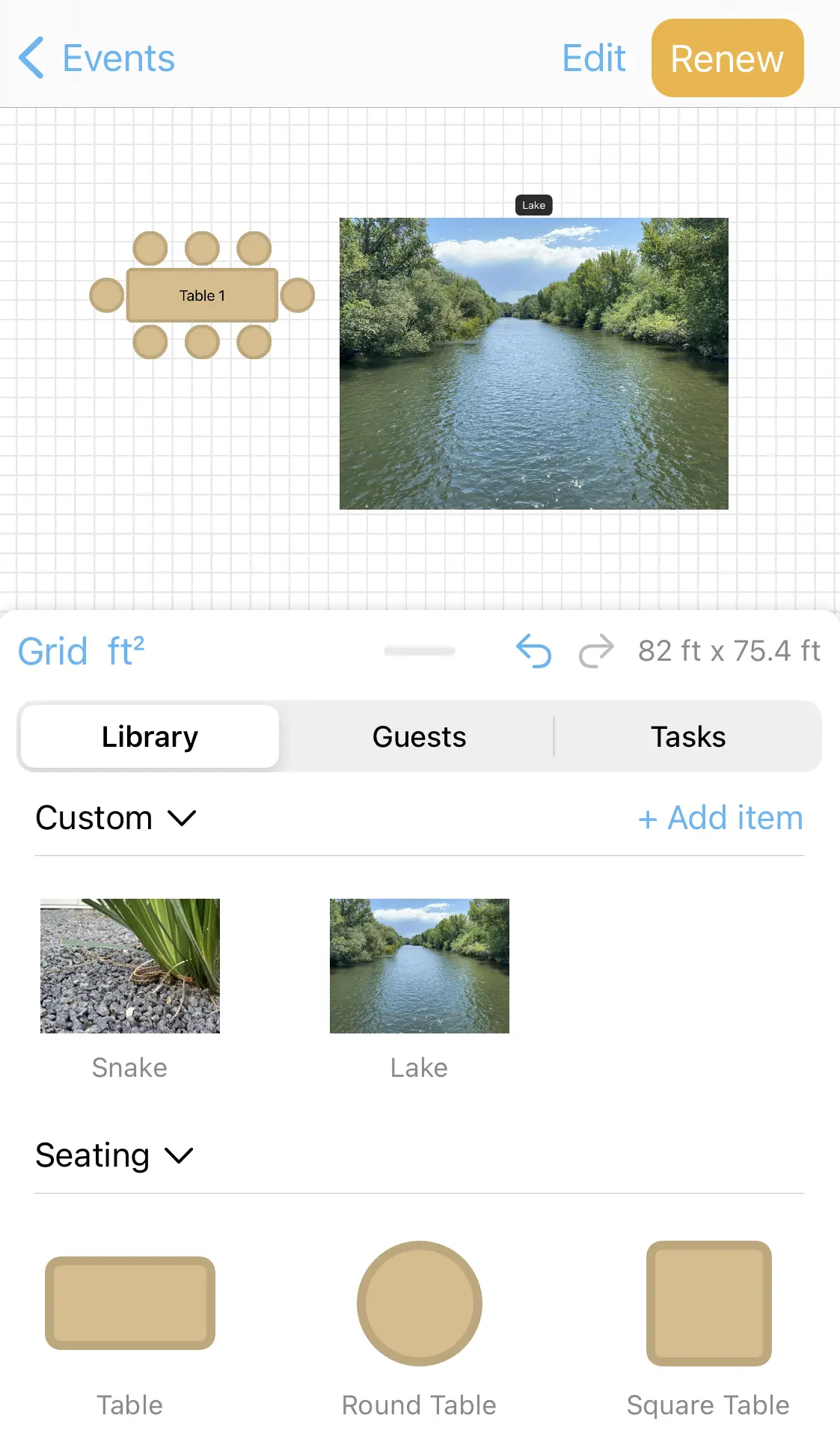
Task: Switch to the Guests tab
Action: [x=418, y=736]
